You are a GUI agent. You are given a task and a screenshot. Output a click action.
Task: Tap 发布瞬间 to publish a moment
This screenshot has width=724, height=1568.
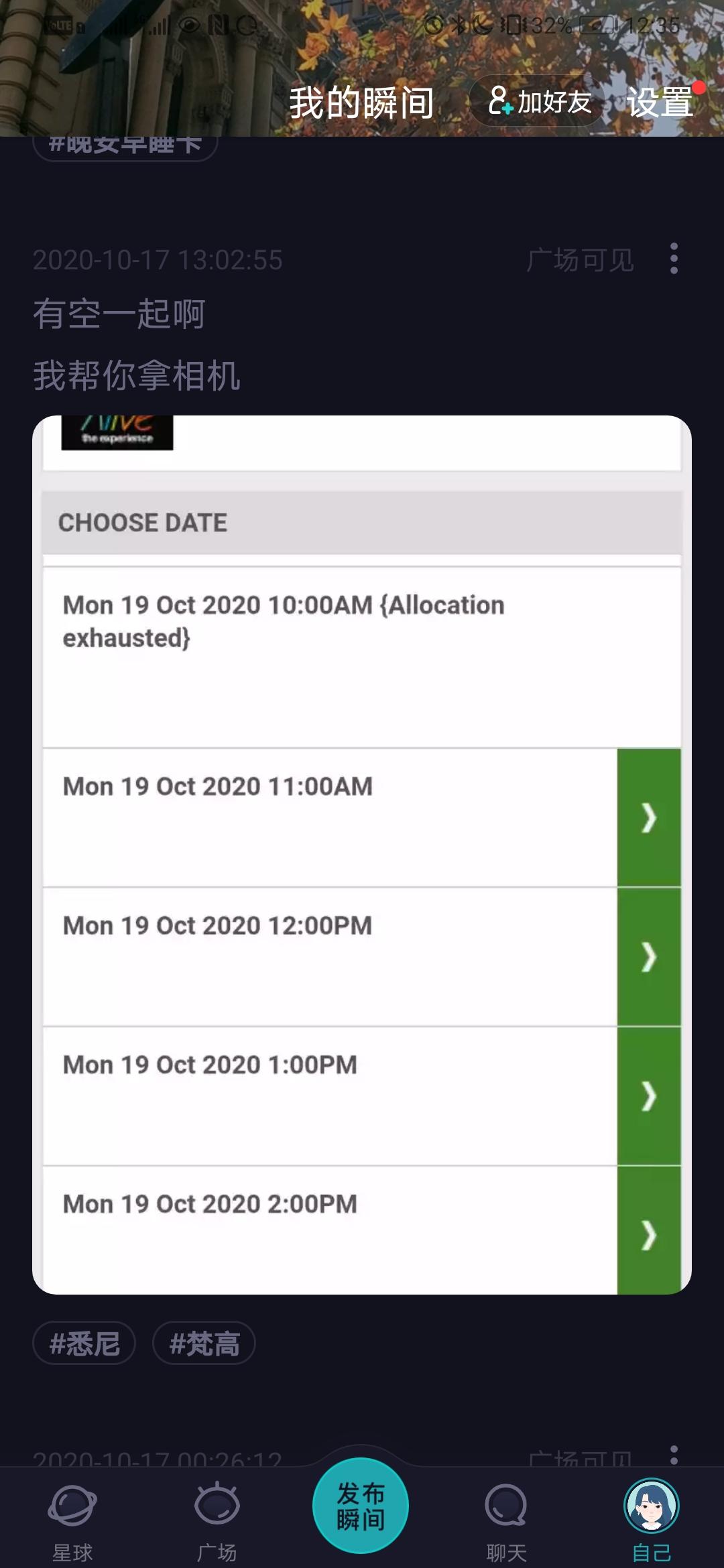[x=361, y=1506]
